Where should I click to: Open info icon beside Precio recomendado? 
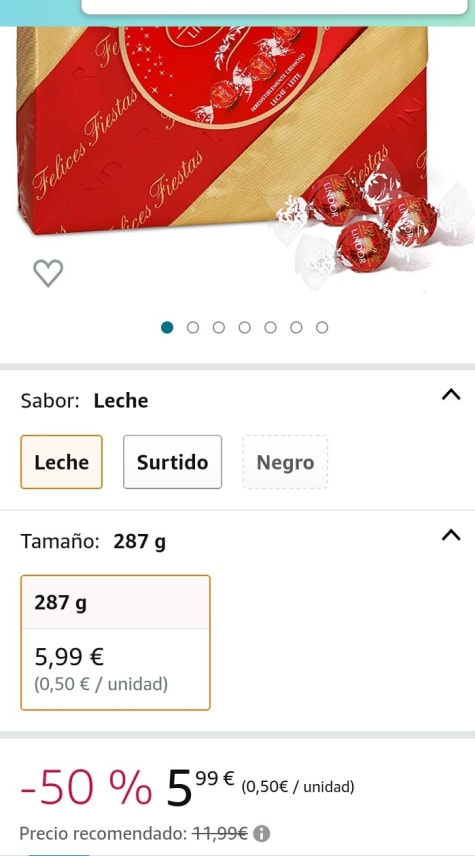(262, 834)
